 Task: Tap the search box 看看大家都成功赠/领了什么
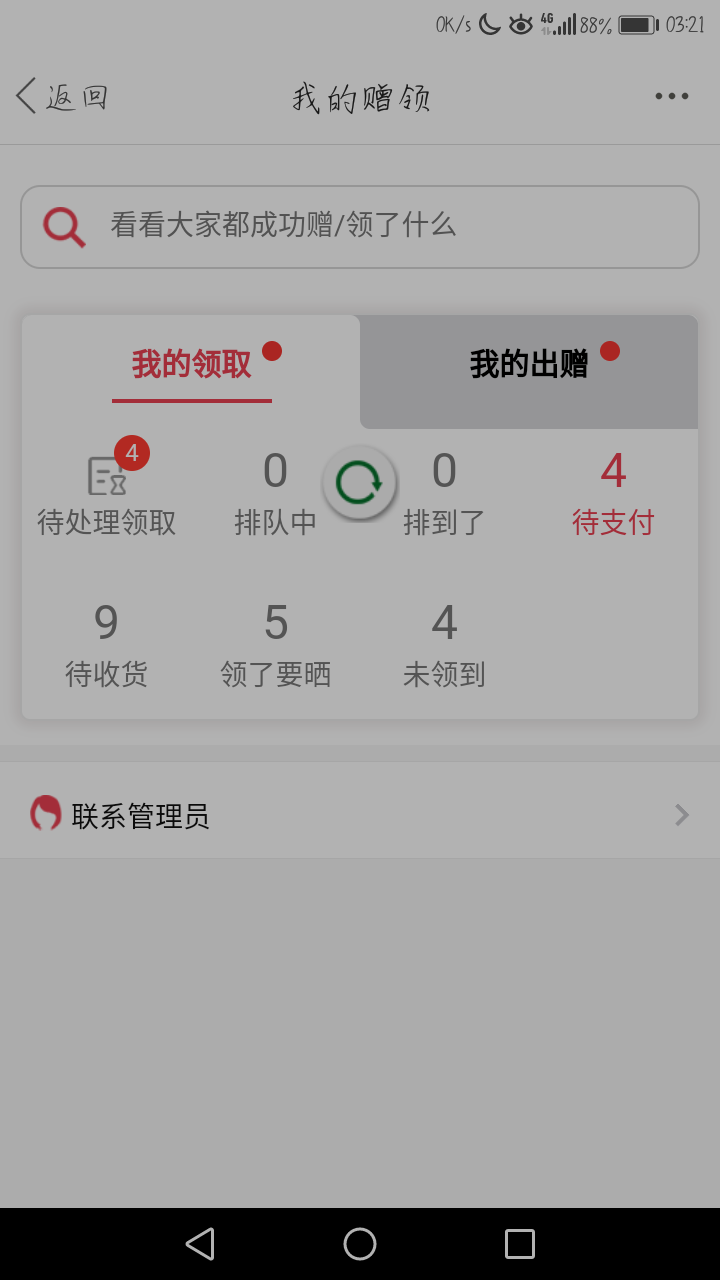[360, 227]
